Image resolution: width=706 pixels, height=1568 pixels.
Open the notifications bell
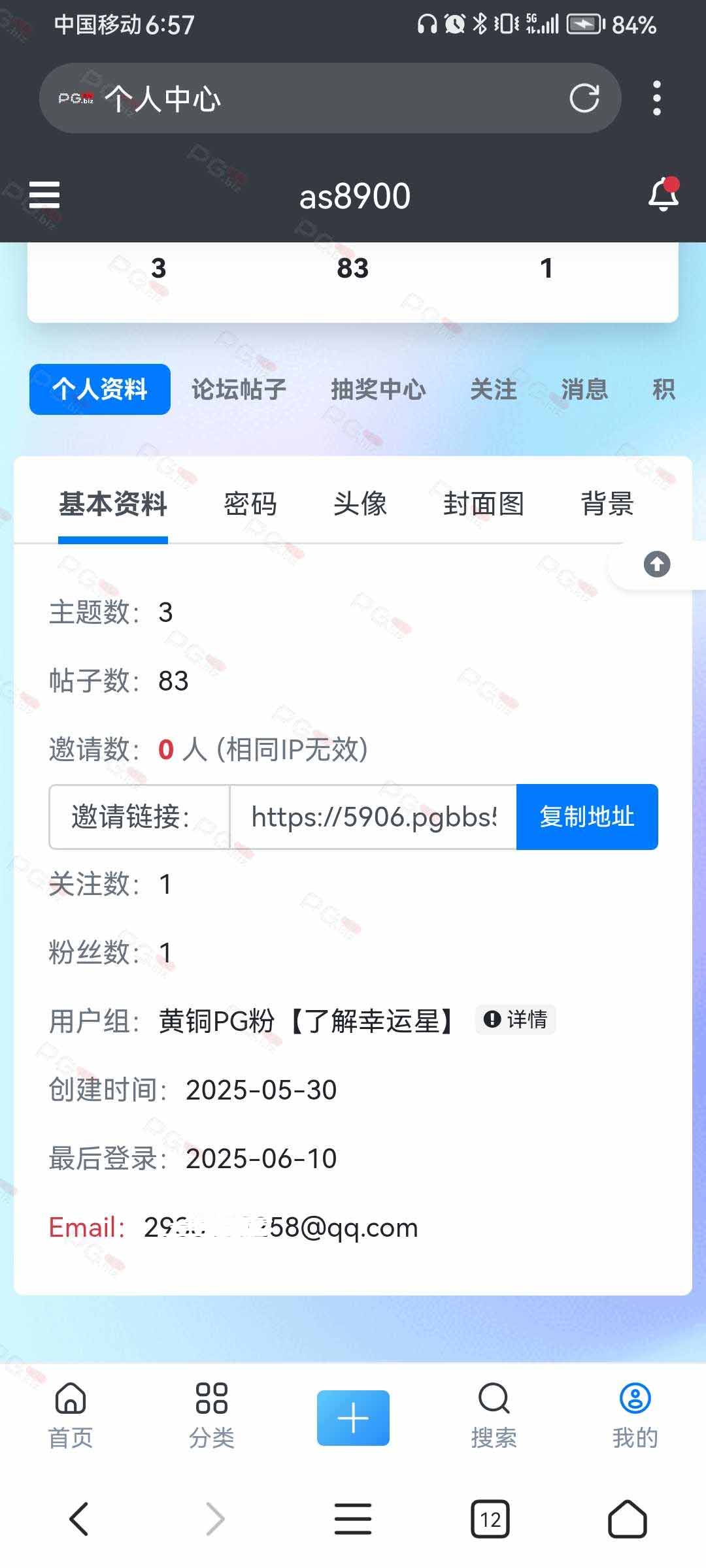click(x=664, y=194)
